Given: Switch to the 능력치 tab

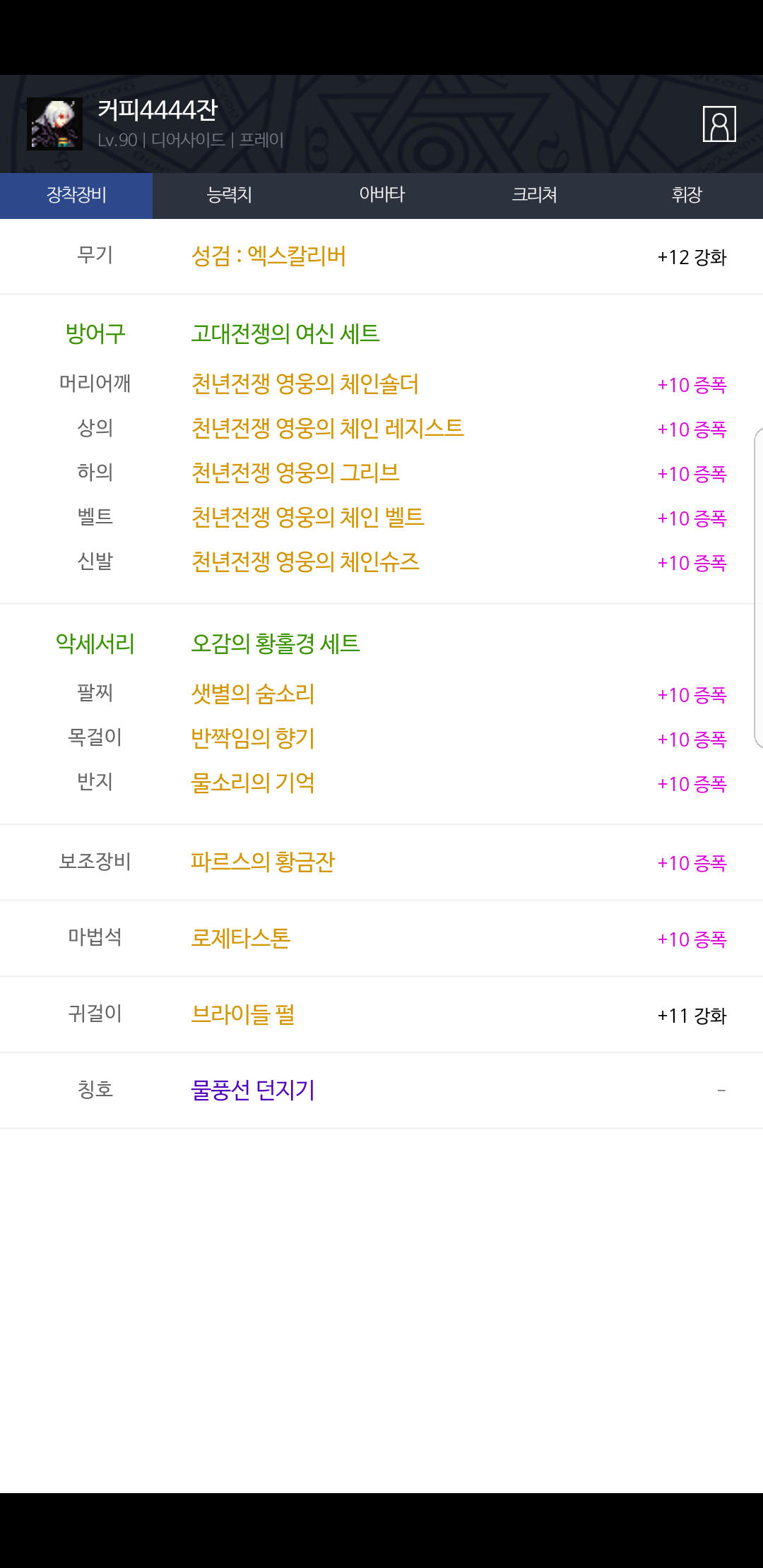Looking at the screenshot, I should pyautogui.click(x=229, y=195).
